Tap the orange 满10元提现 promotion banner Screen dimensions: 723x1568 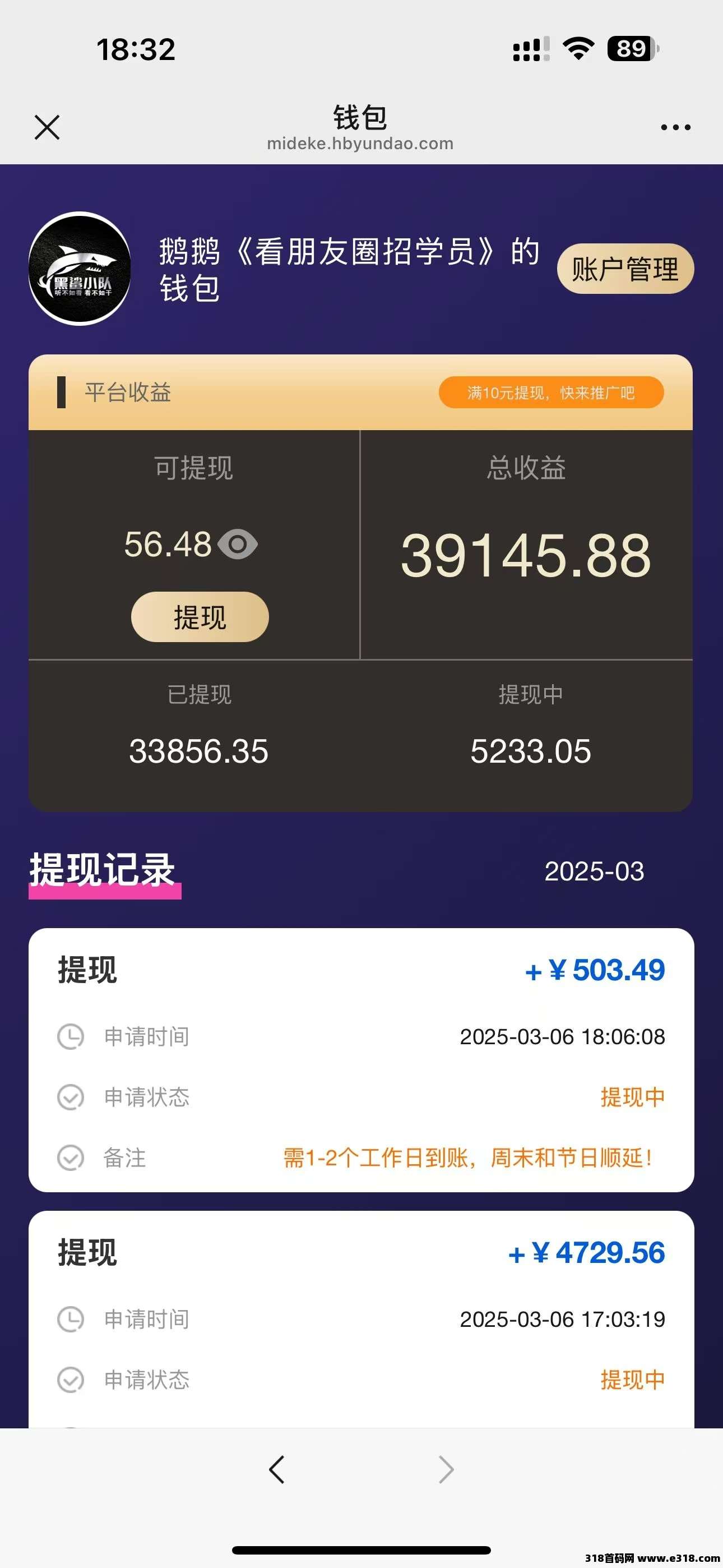[551, 393]
